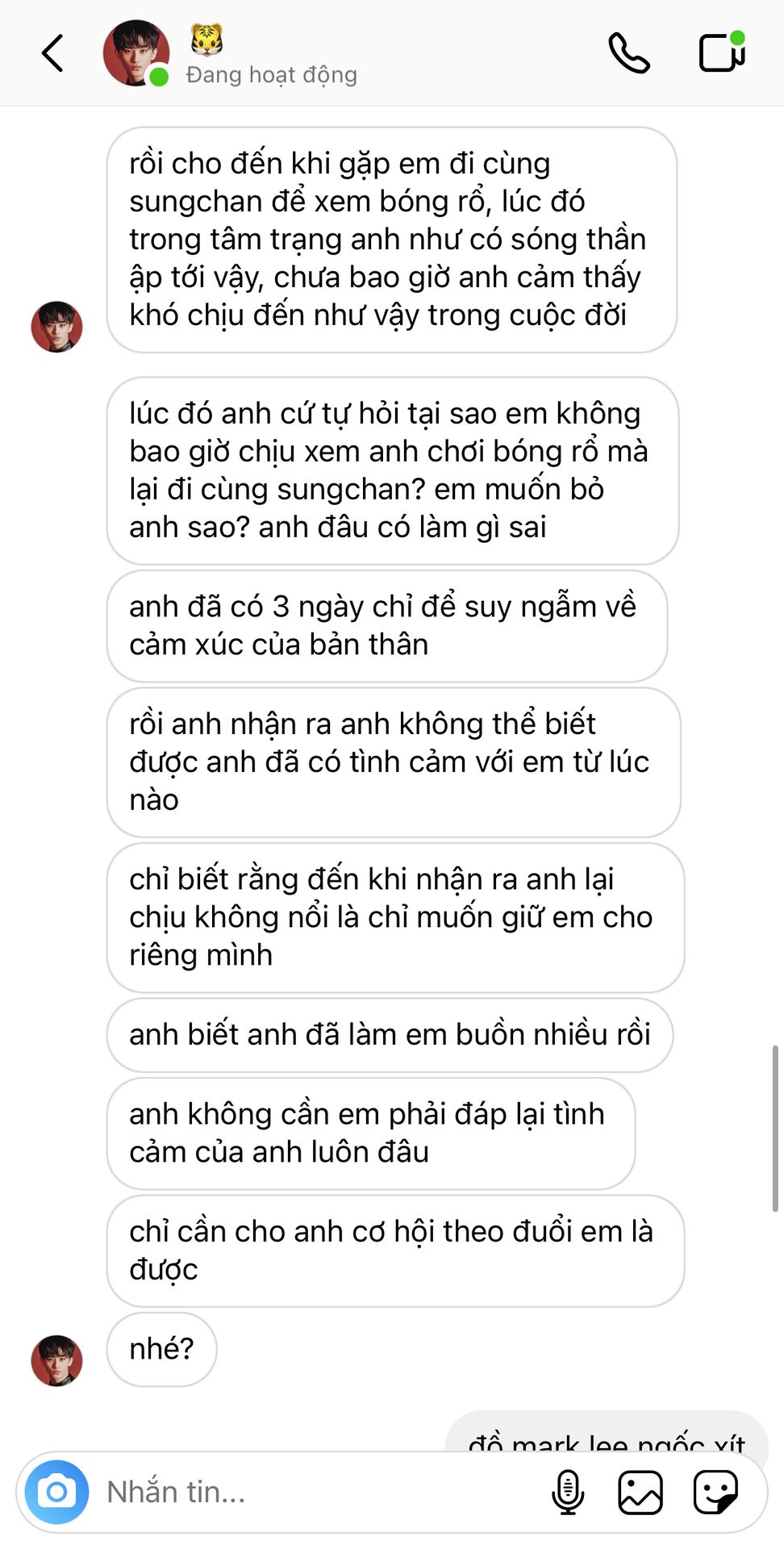Open the contact's profile from the header

click(x=136, y=53)
